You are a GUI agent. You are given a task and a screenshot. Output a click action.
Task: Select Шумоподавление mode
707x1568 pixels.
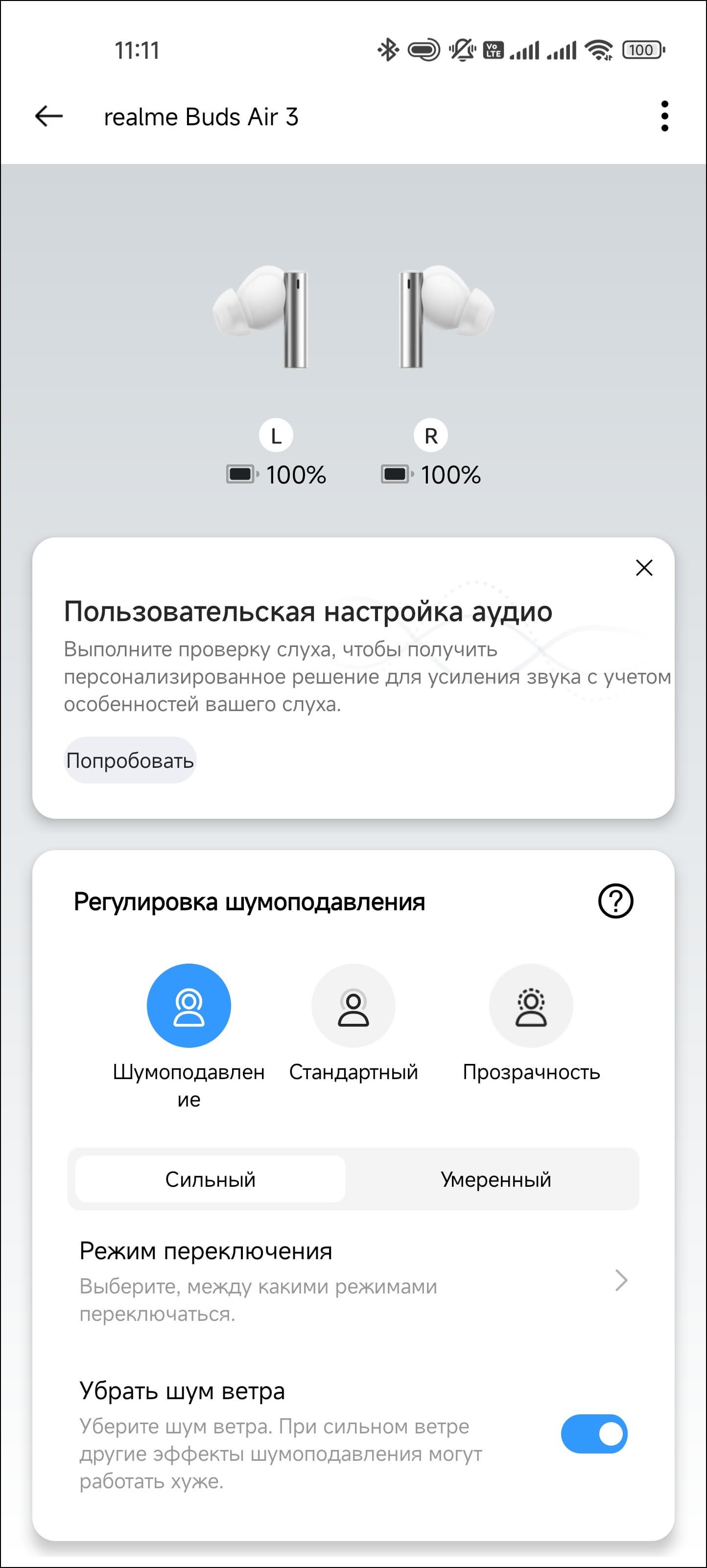click(x=189, y=1005)
